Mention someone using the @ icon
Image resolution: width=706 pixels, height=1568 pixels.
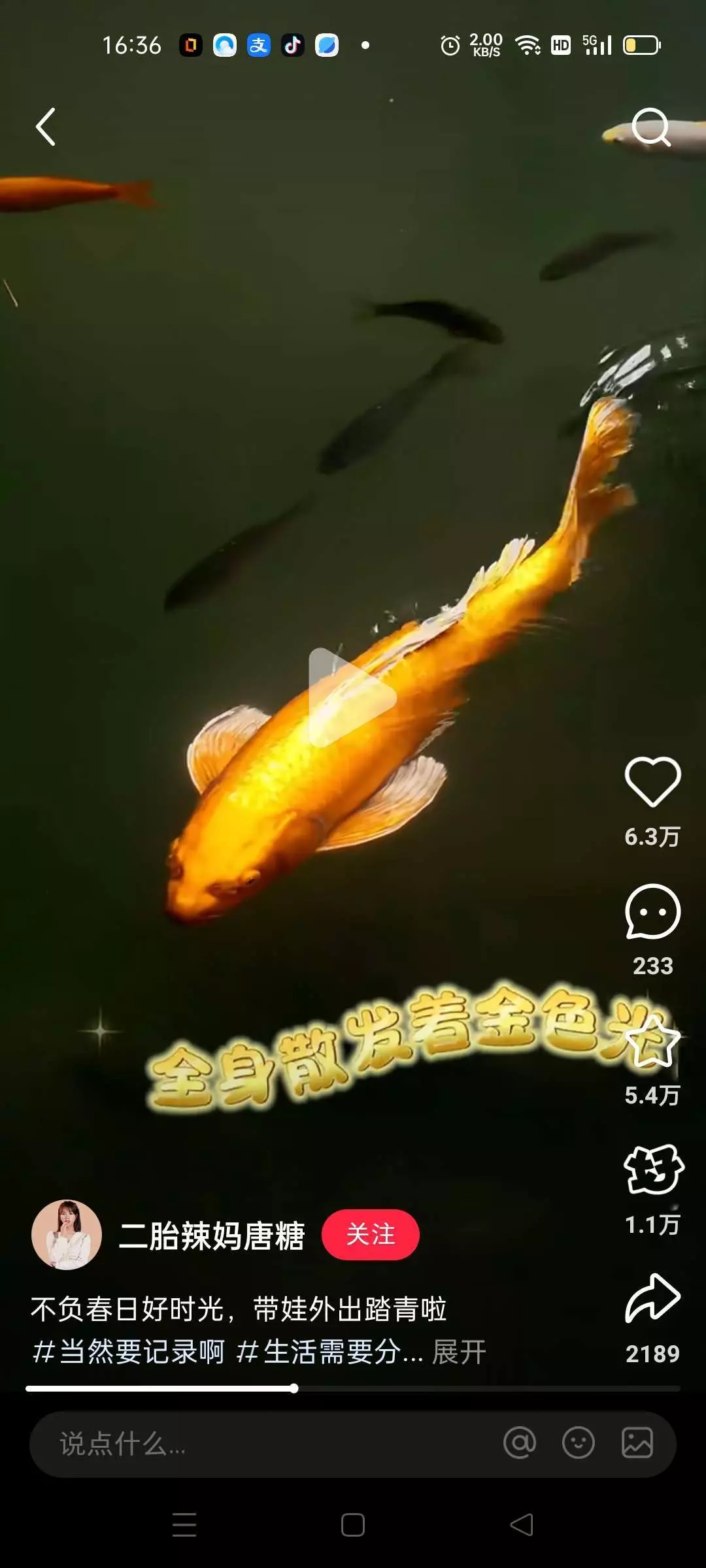click(x=520, y=1443)
